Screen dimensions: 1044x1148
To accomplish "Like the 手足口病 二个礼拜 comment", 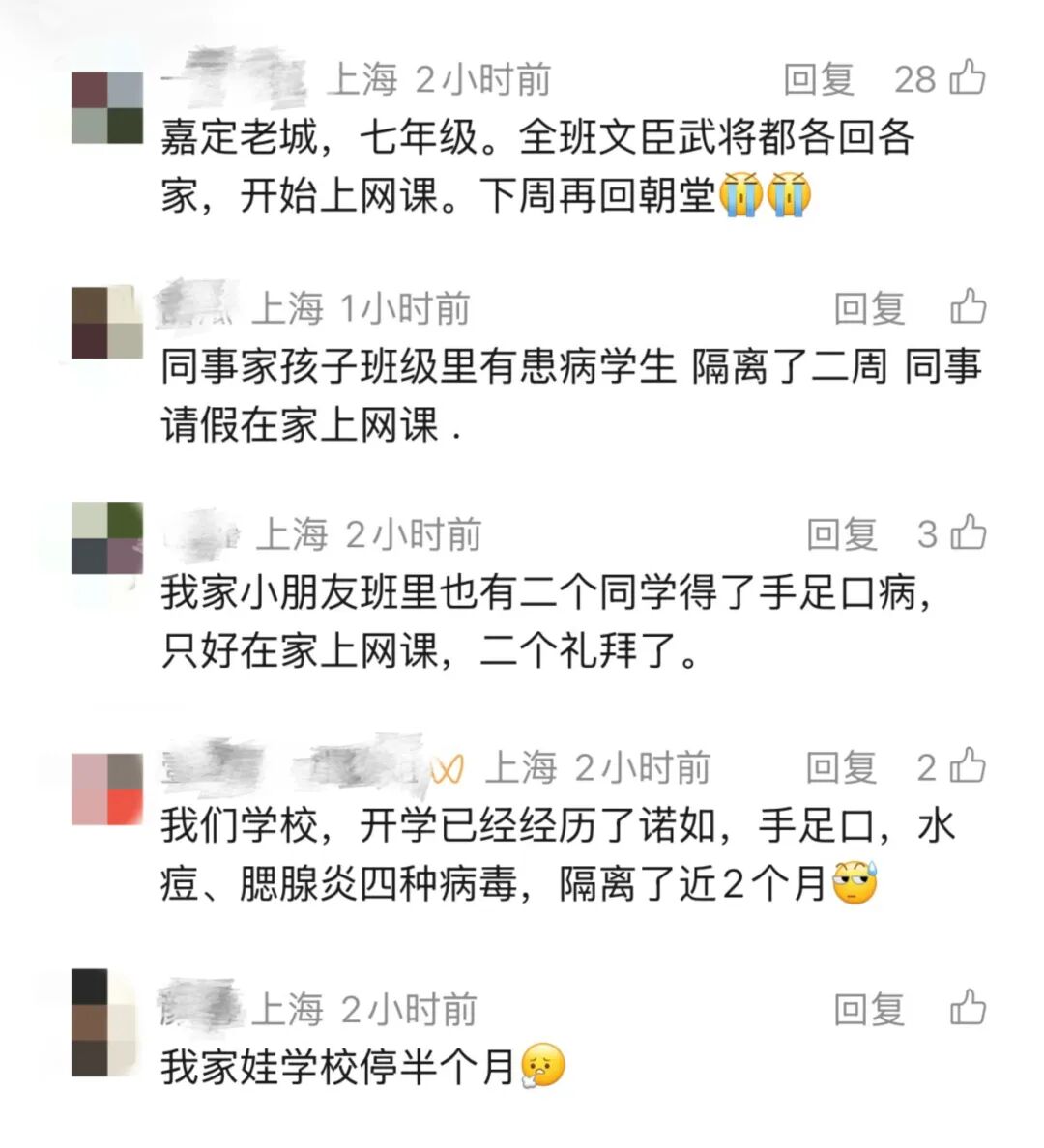I will point(968,532).
